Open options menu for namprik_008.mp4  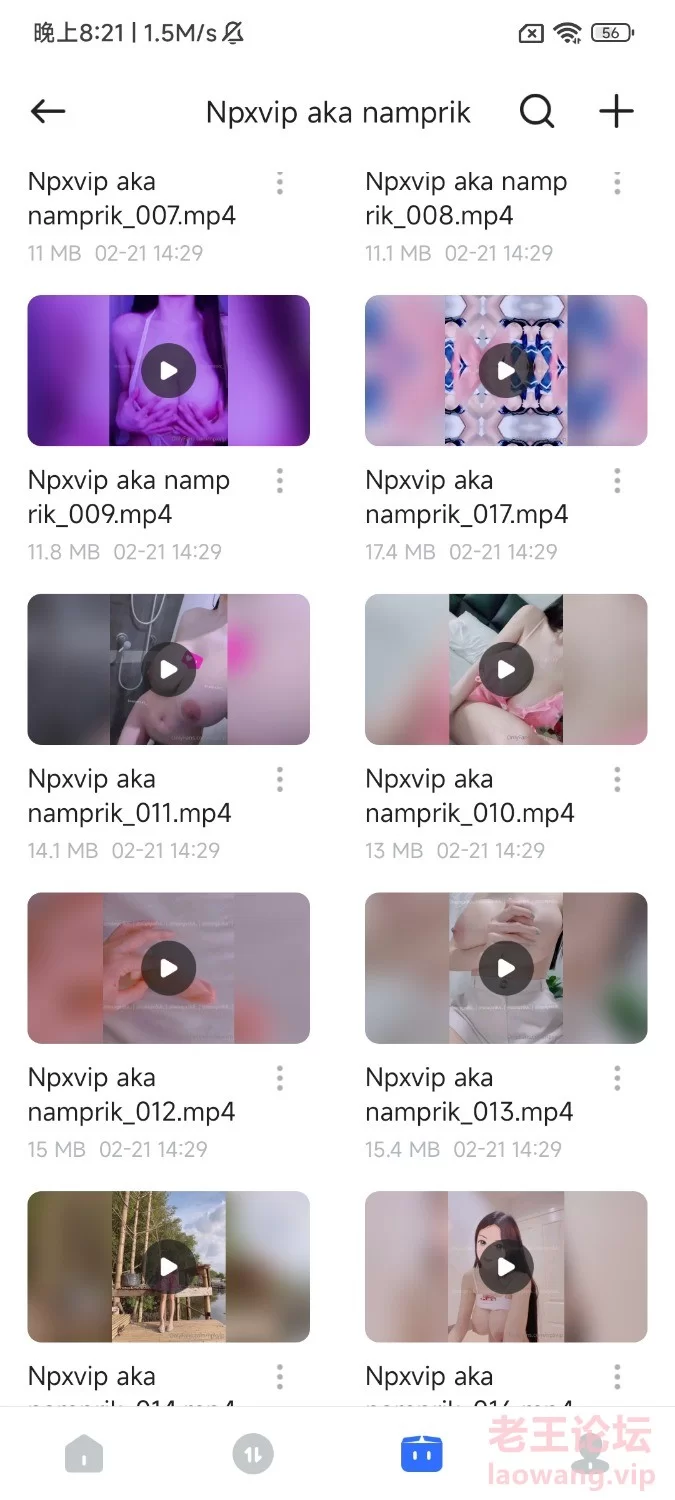[x=617, y=183]
